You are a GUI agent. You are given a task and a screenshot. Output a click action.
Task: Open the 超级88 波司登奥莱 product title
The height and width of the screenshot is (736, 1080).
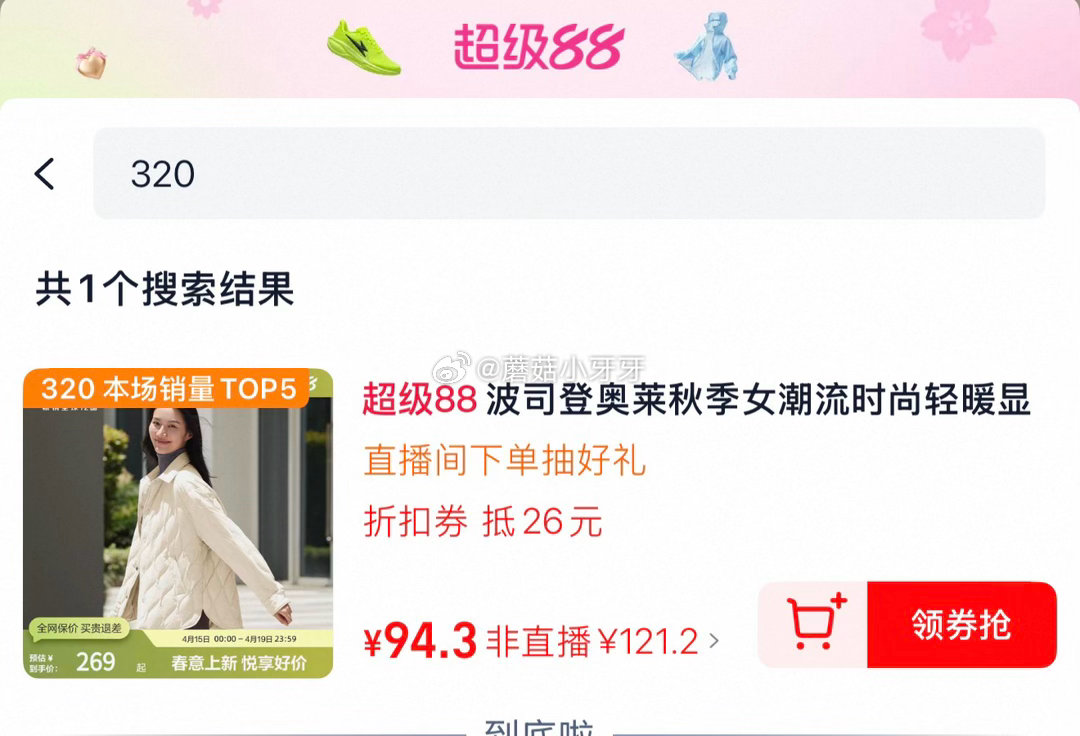[696, 401]
